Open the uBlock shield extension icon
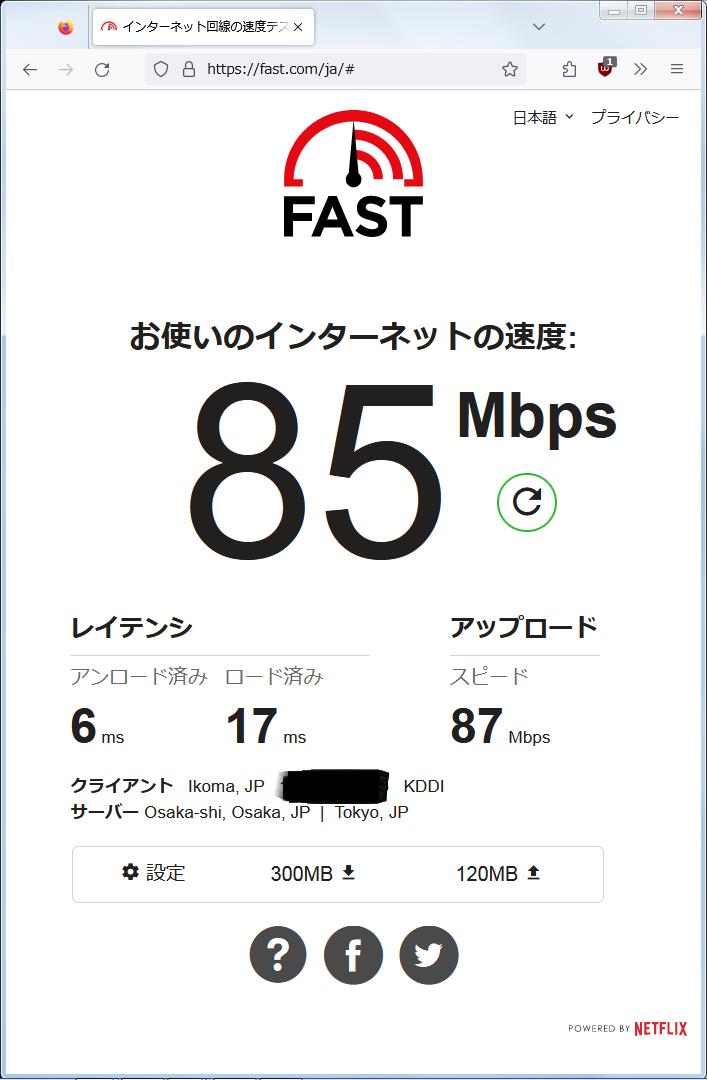Viewport: 707px width, 1080px height. pos(605,69)
